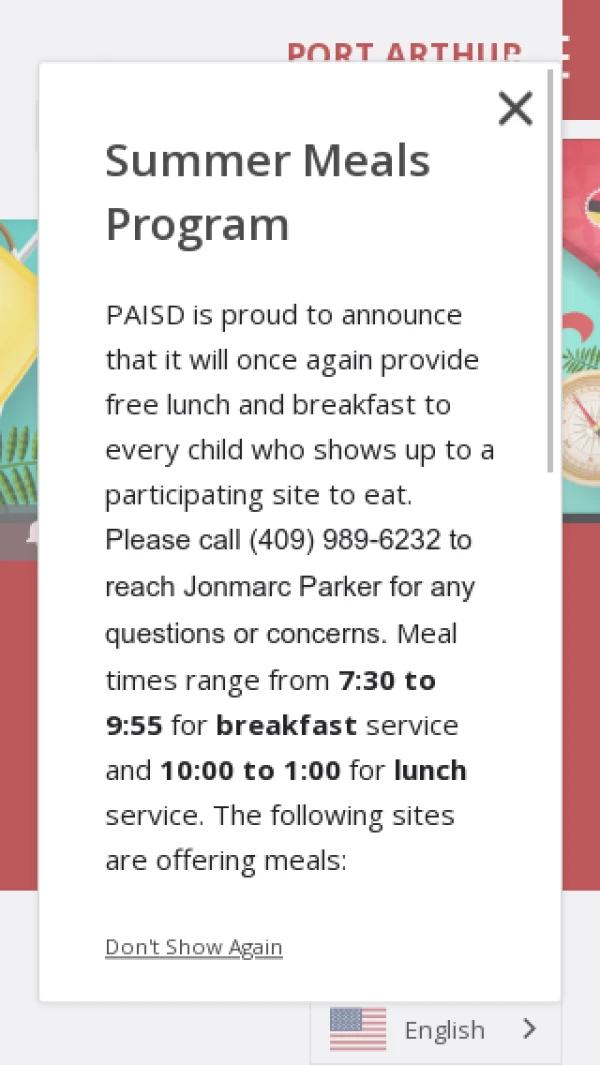Close the Summer Meals Program popup
The width and height of the screenshot is (600, 1065).
(515, 109)
